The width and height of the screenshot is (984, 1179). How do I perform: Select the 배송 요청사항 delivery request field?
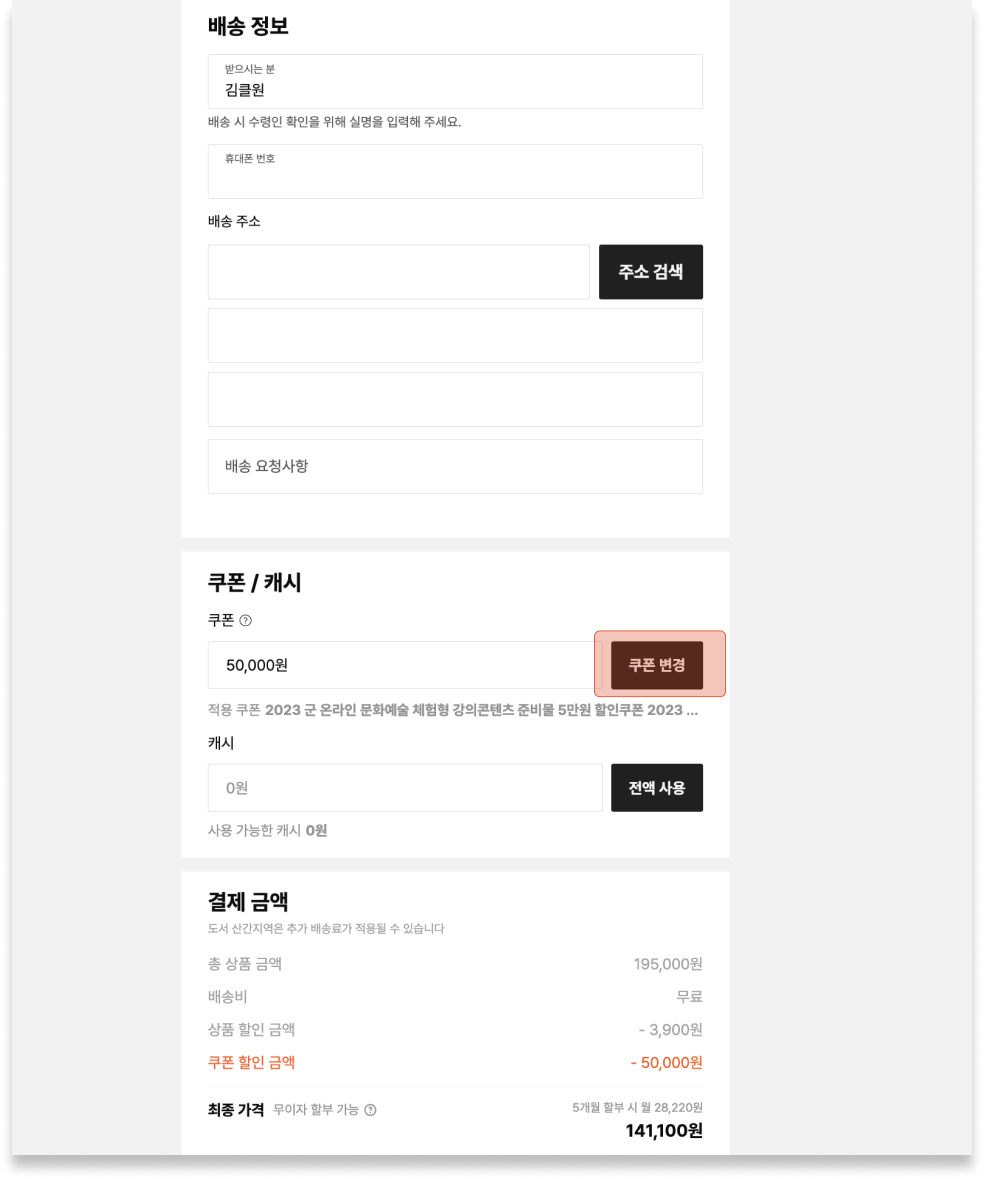(x=455, y=466)
